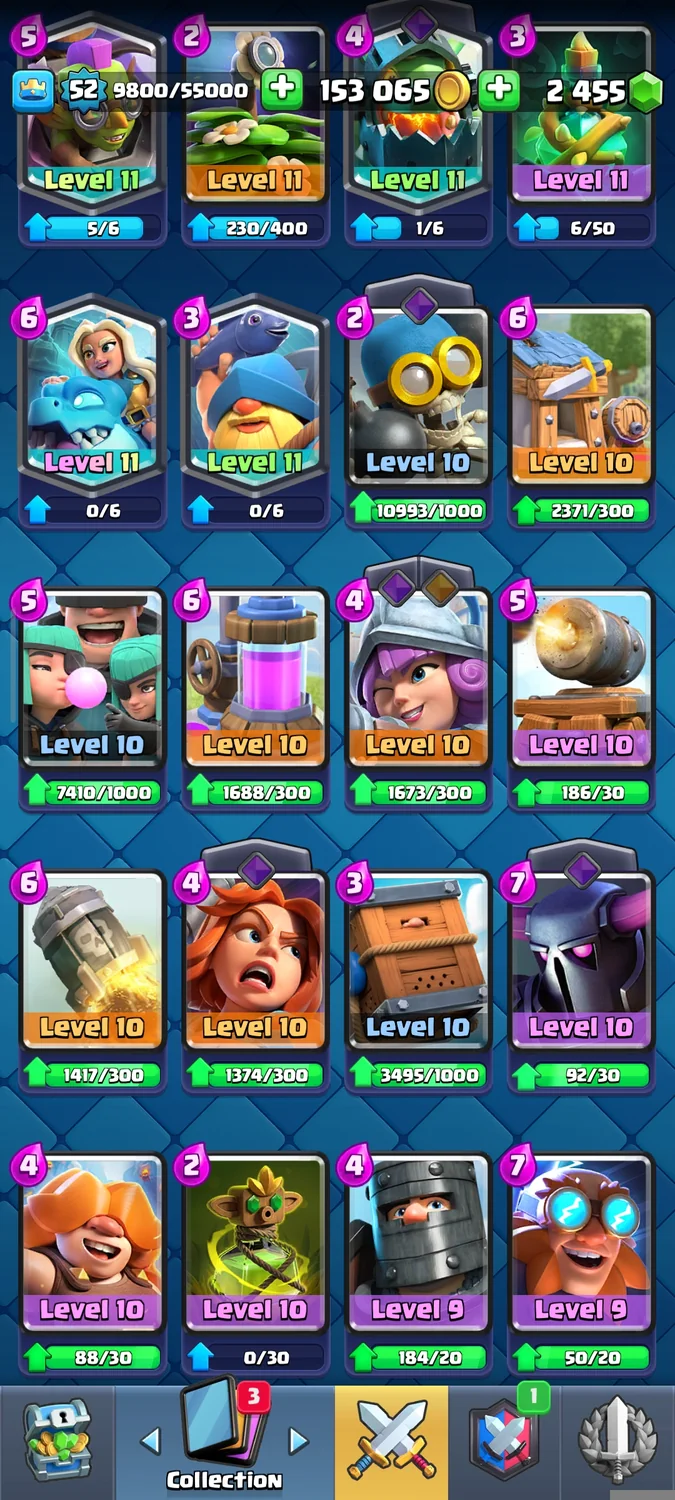The image size is (675, 1500).
Task: Open the Fisherman card
Action: (254, 400)
